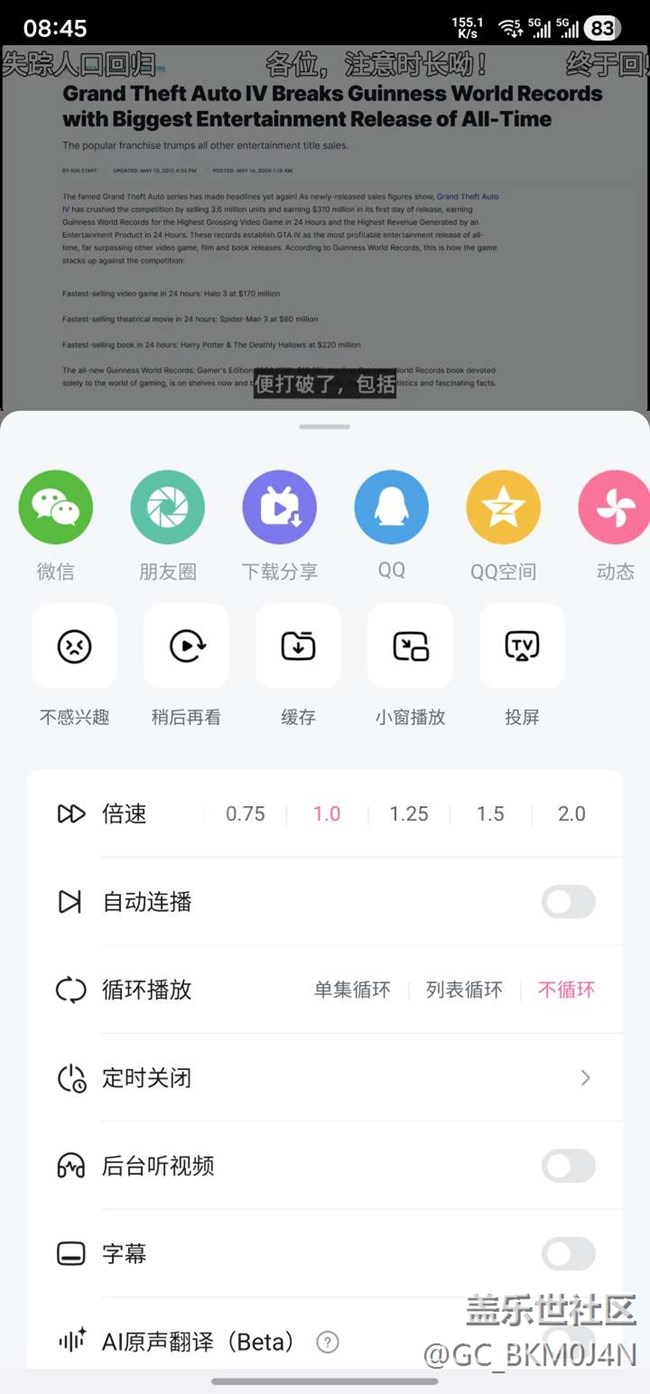
Task: Enable 后台听视频 switch
Action: [x=568, y=1166]
